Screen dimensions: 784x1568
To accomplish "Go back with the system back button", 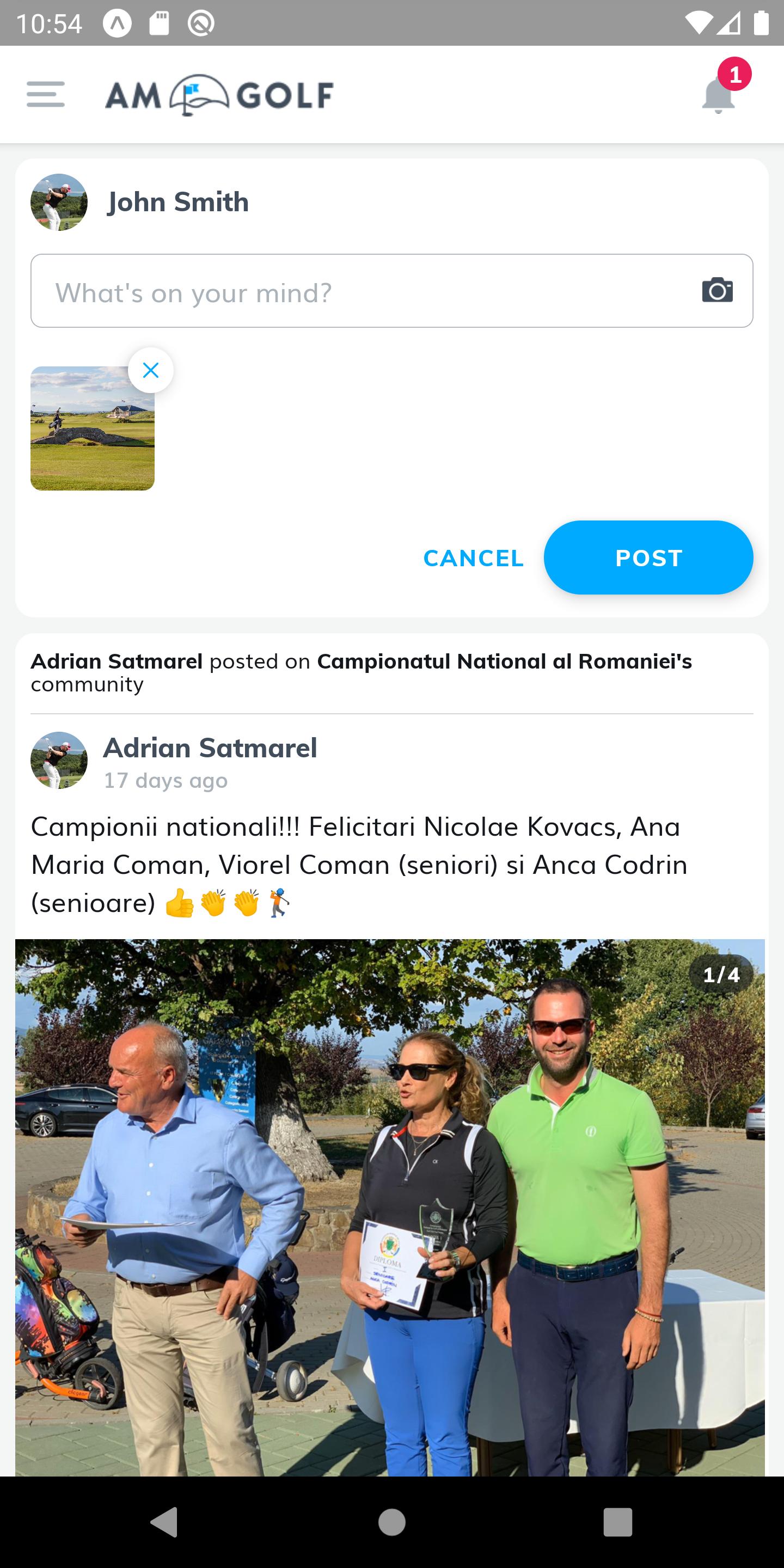I will tap(164, 1522).
